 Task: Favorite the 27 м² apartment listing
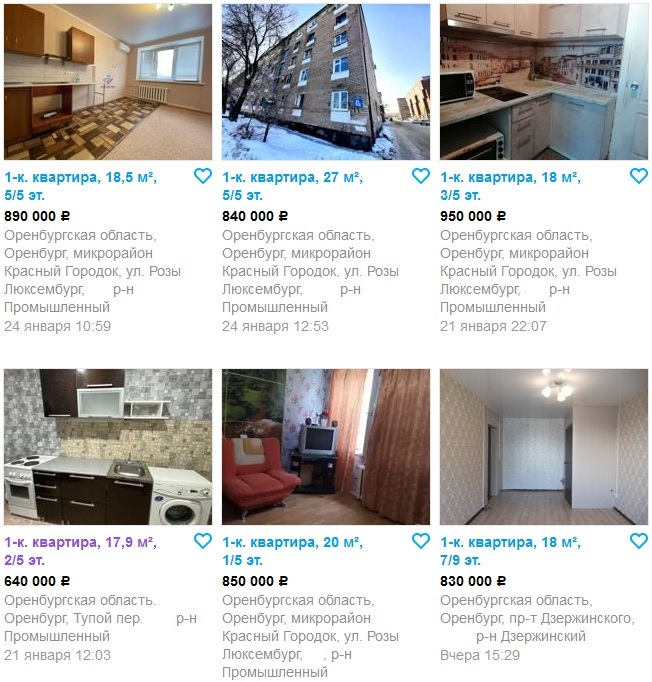coord(421,176)
